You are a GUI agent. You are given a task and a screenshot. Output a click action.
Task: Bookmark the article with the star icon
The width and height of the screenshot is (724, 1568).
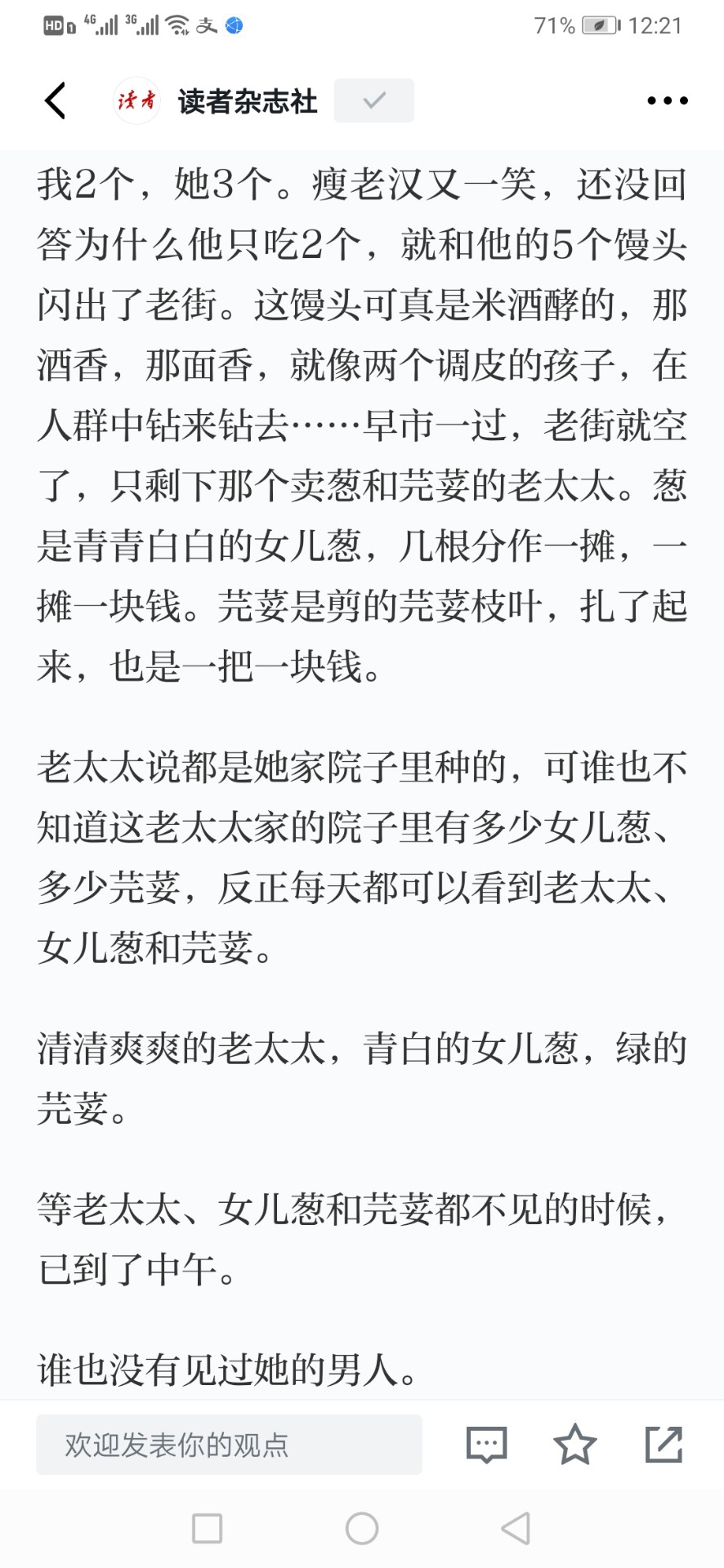click(575, 1444)
